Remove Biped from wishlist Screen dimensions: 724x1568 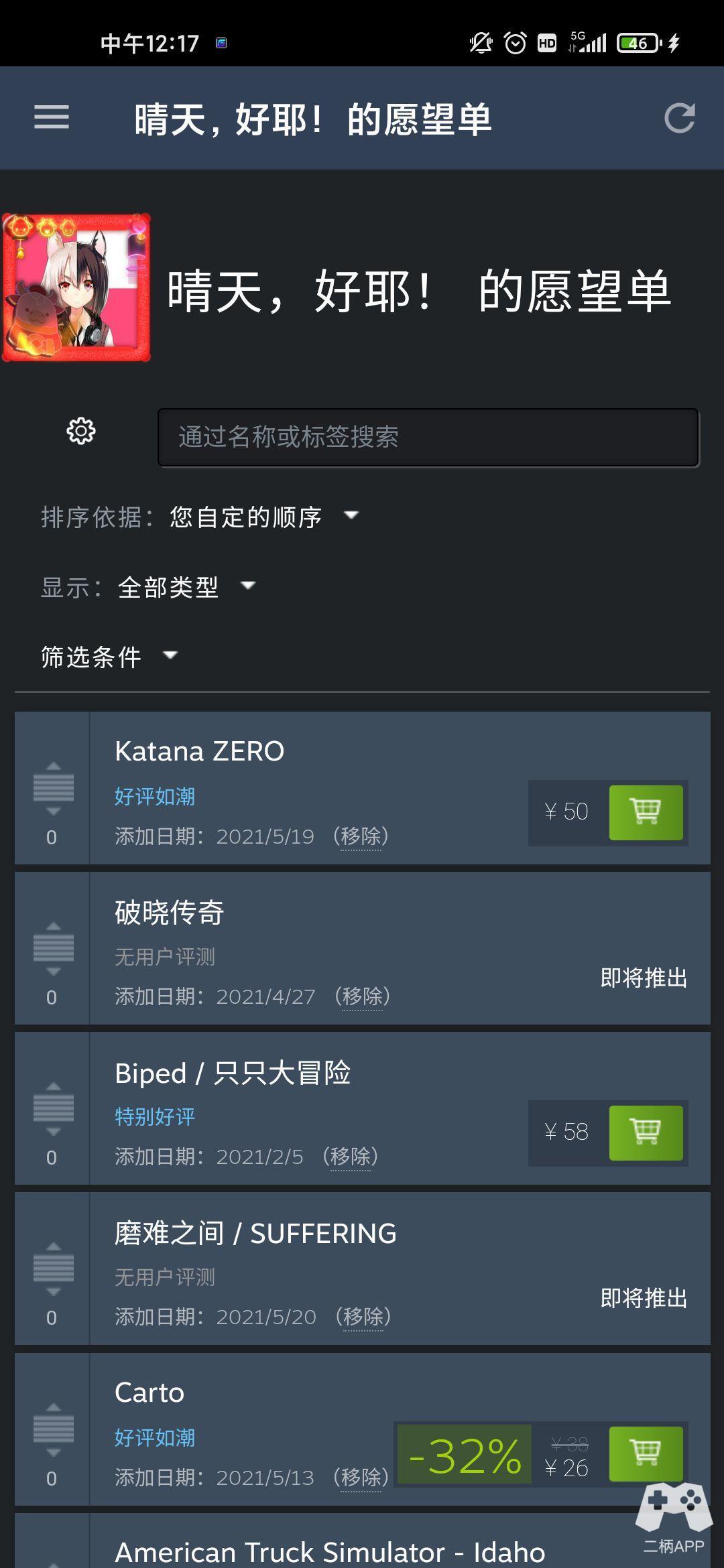[350, 1157]
